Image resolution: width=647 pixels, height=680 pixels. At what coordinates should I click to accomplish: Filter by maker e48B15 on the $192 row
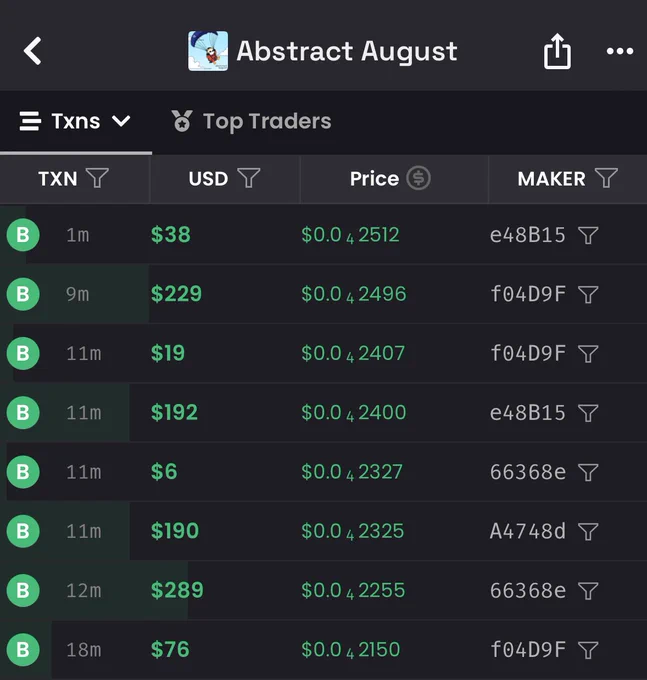pyautogui.click(x=588, y=413)
